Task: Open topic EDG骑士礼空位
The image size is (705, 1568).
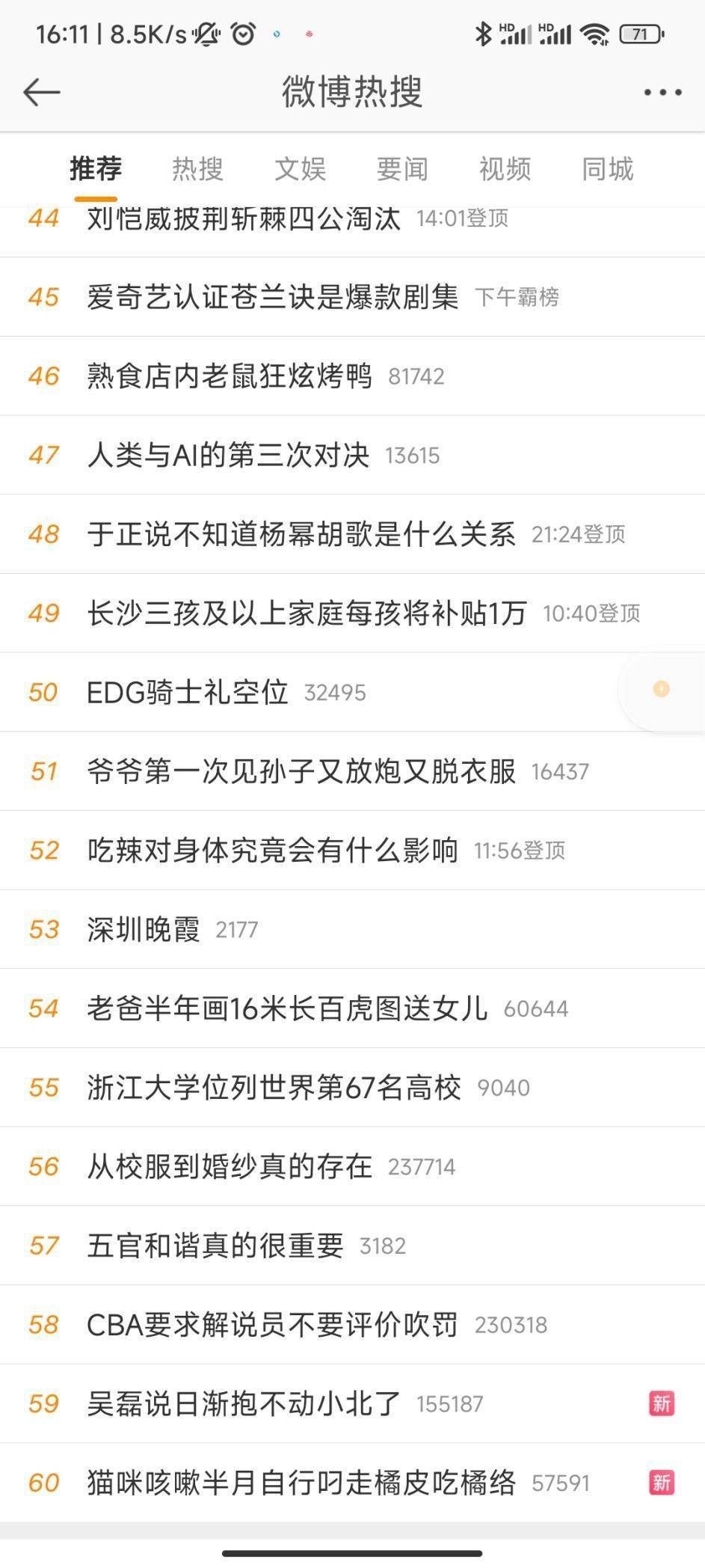Action: click(x=187, y=693)
